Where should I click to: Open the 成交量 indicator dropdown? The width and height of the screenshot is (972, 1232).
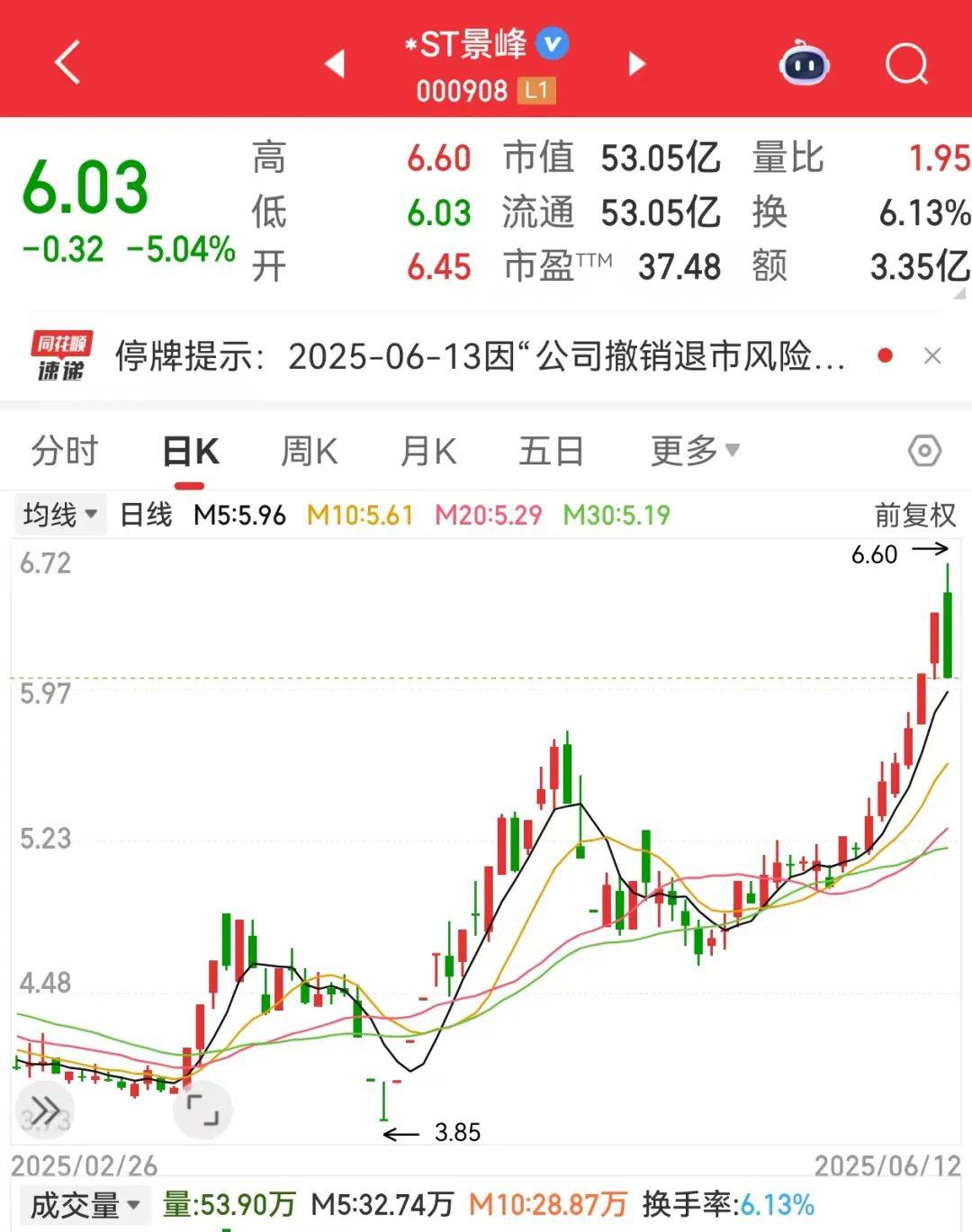coord(85,1205)
